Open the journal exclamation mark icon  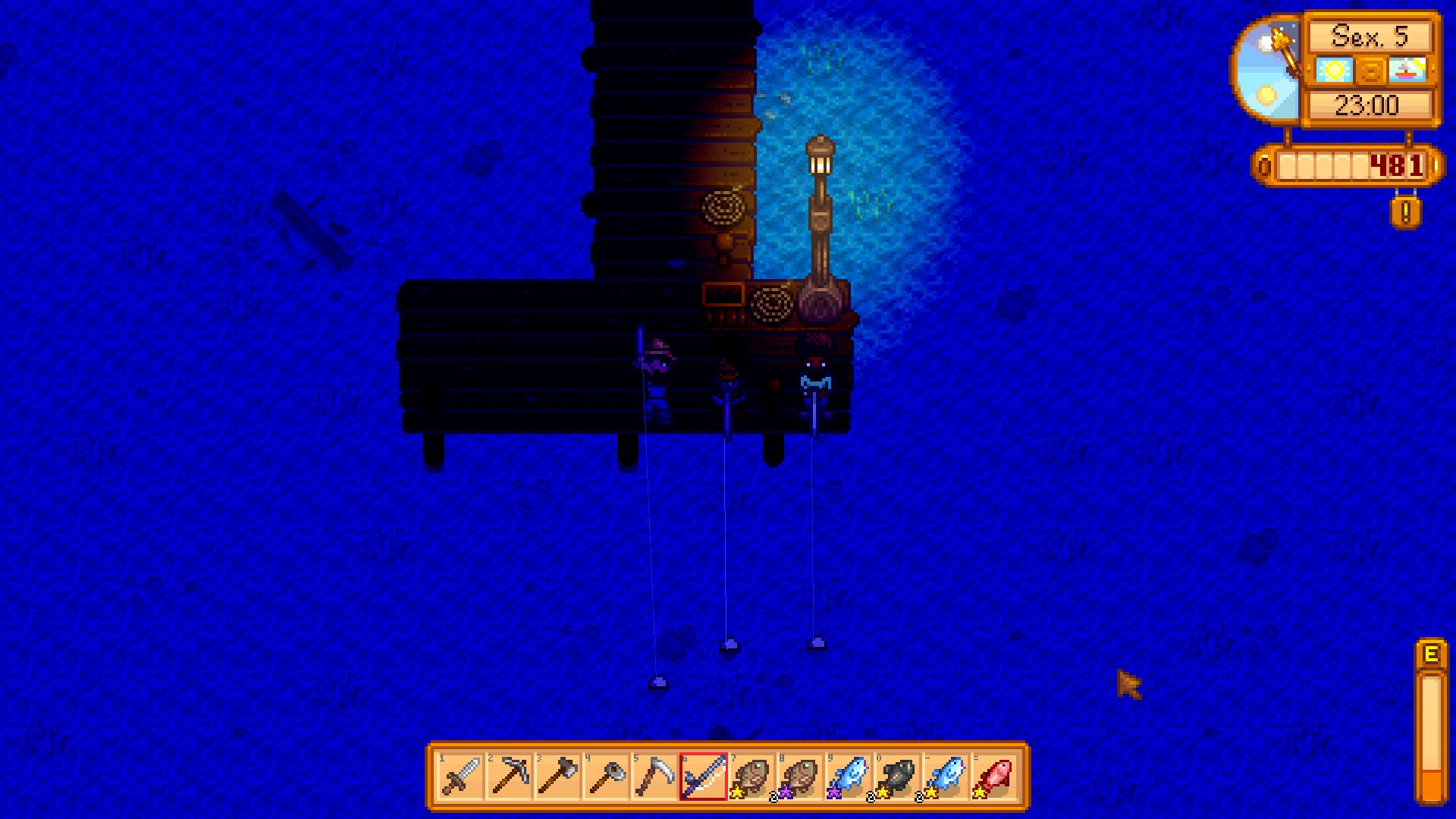tap(1406, 212)
